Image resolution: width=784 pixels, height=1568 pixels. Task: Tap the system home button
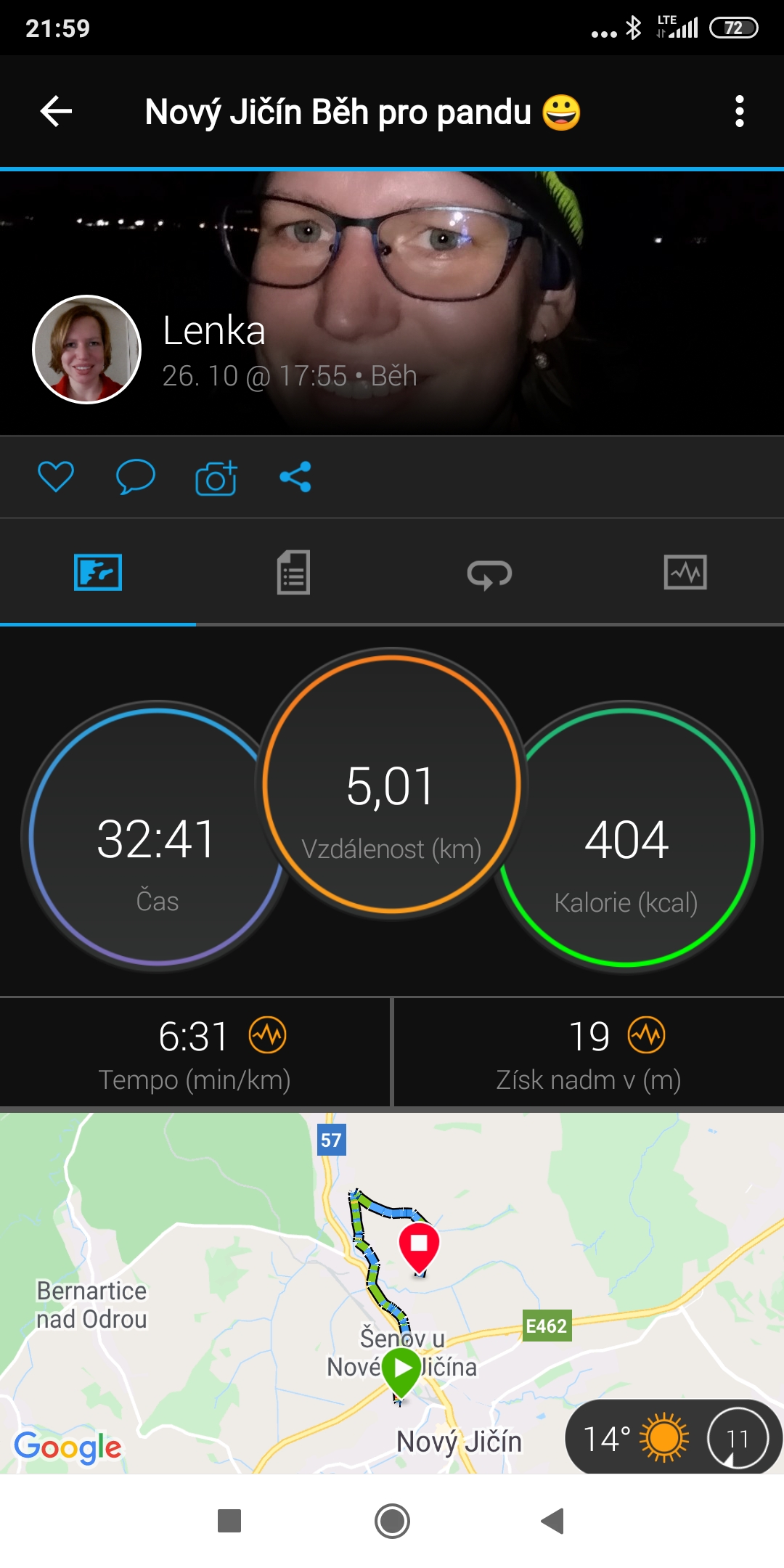tap(392, 1521)
